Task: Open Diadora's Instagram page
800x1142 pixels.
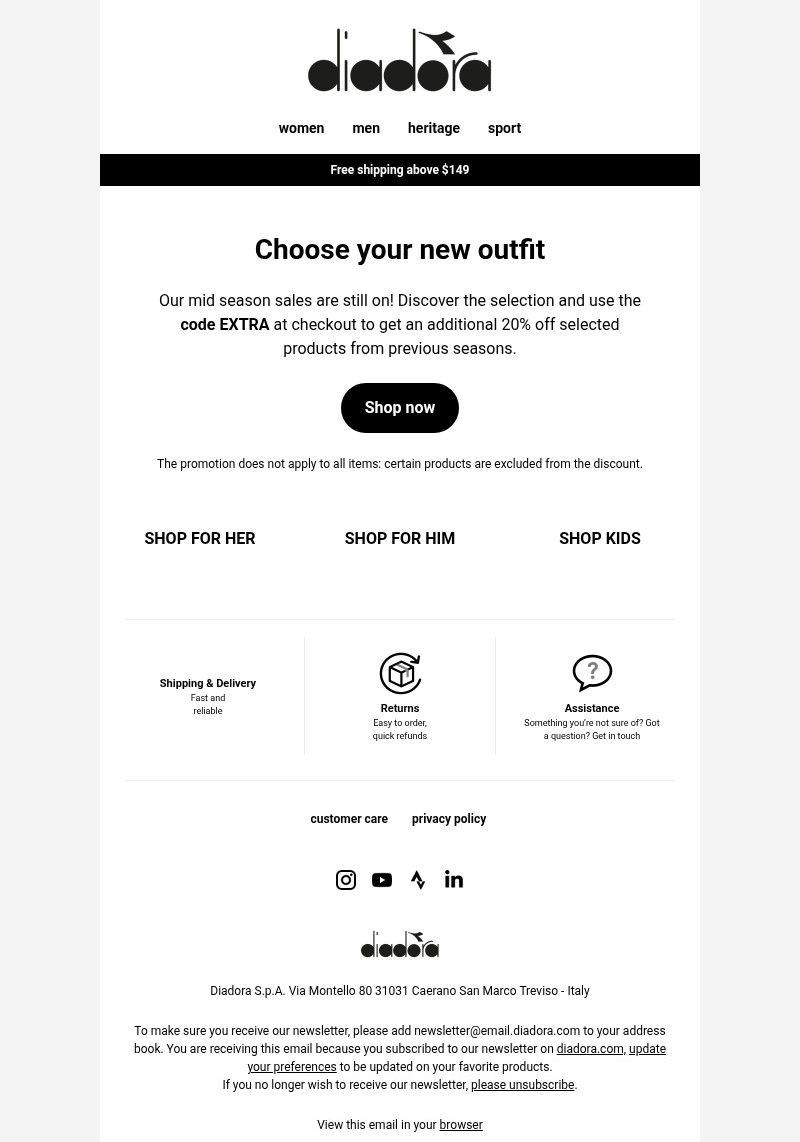Action: [346, 880]
